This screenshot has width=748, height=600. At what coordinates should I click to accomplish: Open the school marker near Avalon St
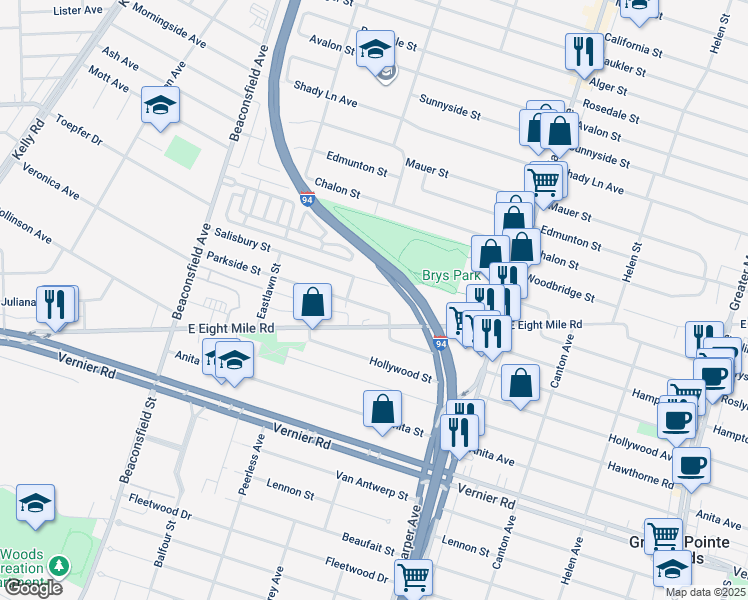click(376, 48)
